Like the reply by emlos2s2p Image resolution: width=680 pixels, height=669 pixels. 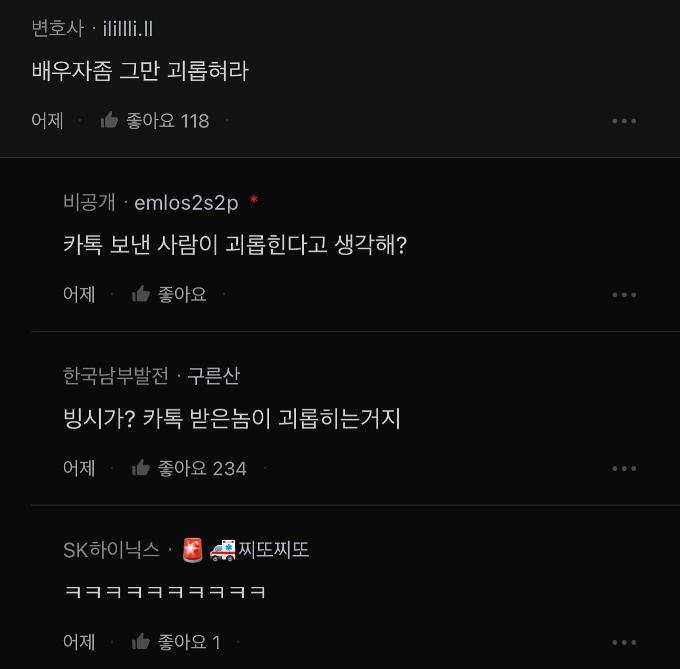141,294
